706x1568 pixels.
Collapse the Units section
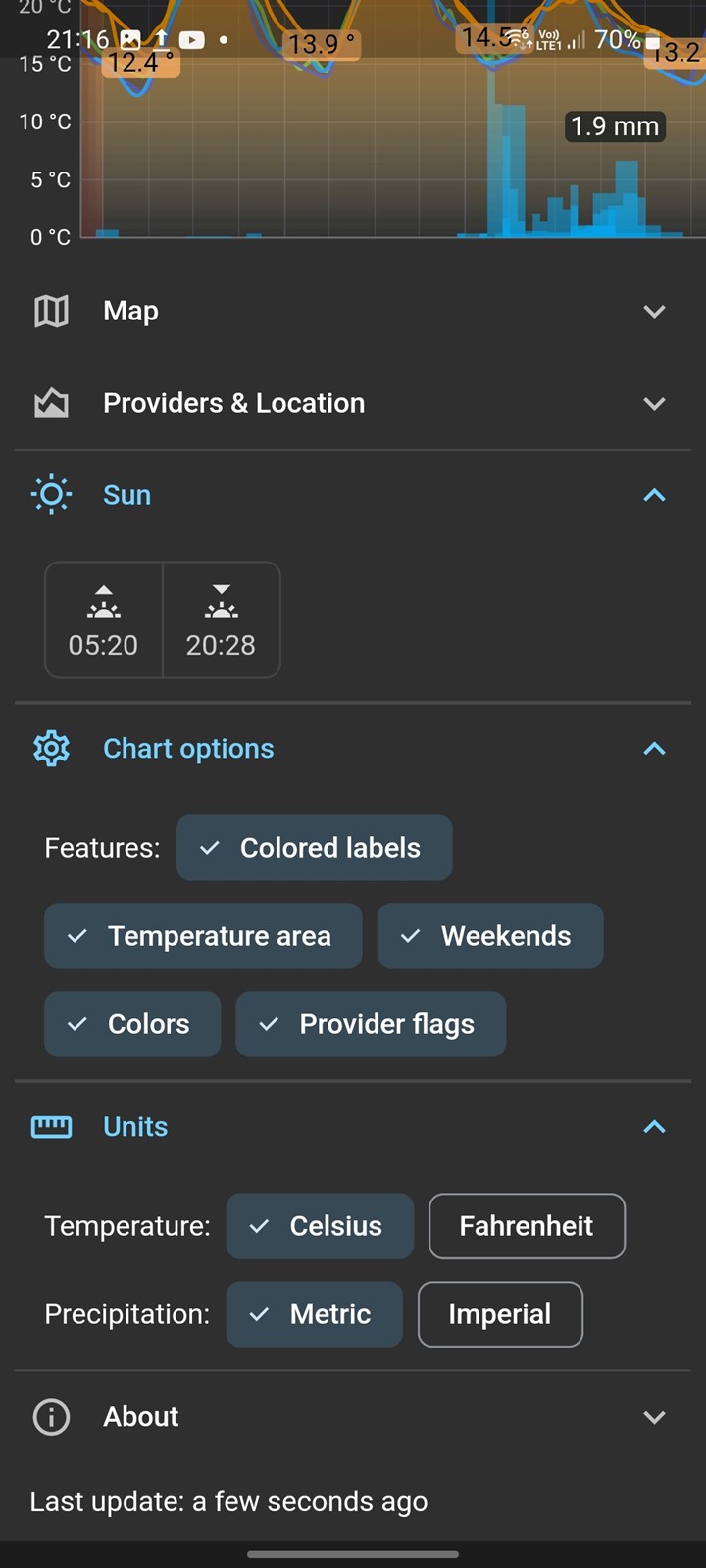click(x=353, y=1127)
